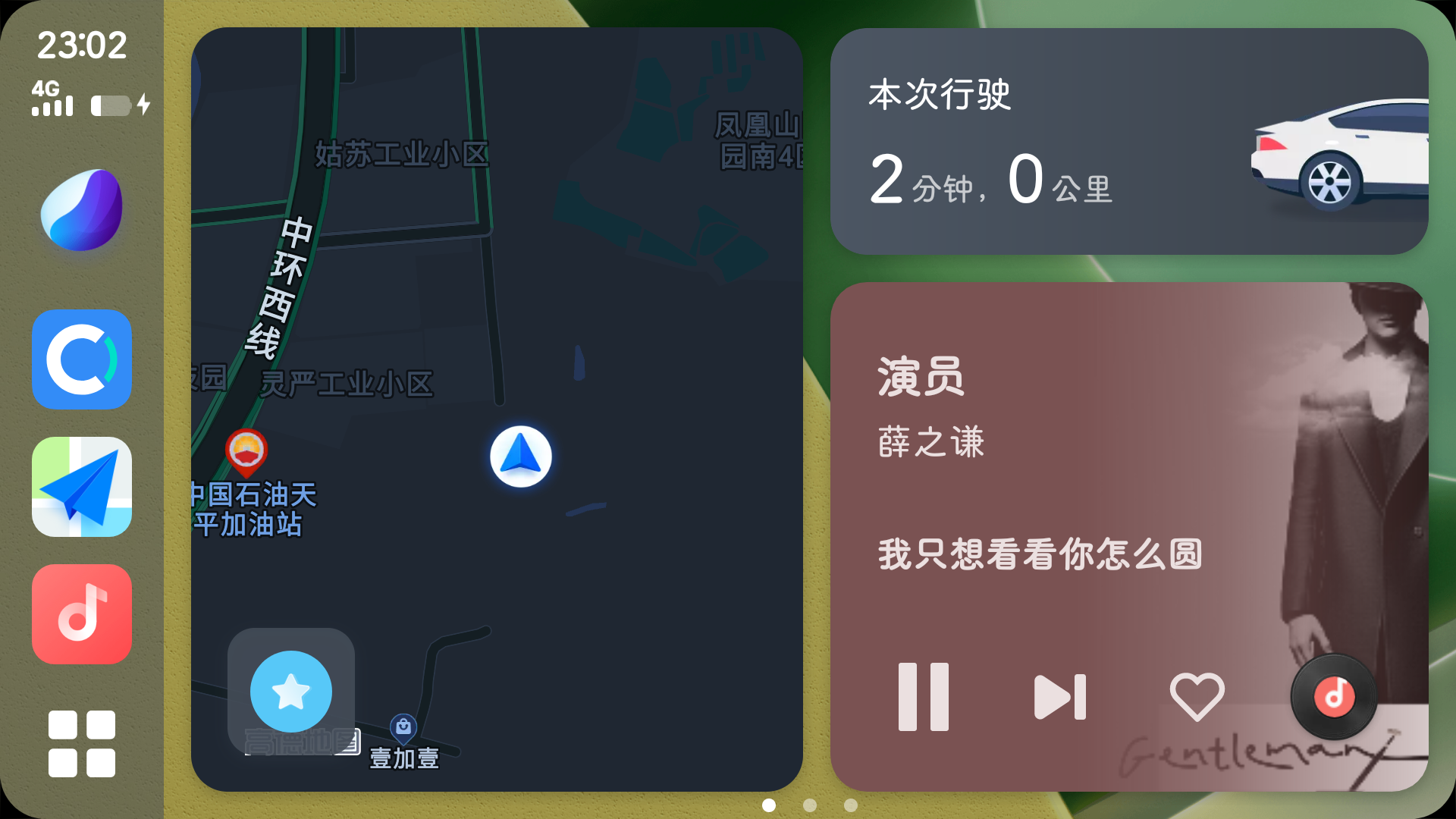Skip to the next track

(x=1059, y=696)
